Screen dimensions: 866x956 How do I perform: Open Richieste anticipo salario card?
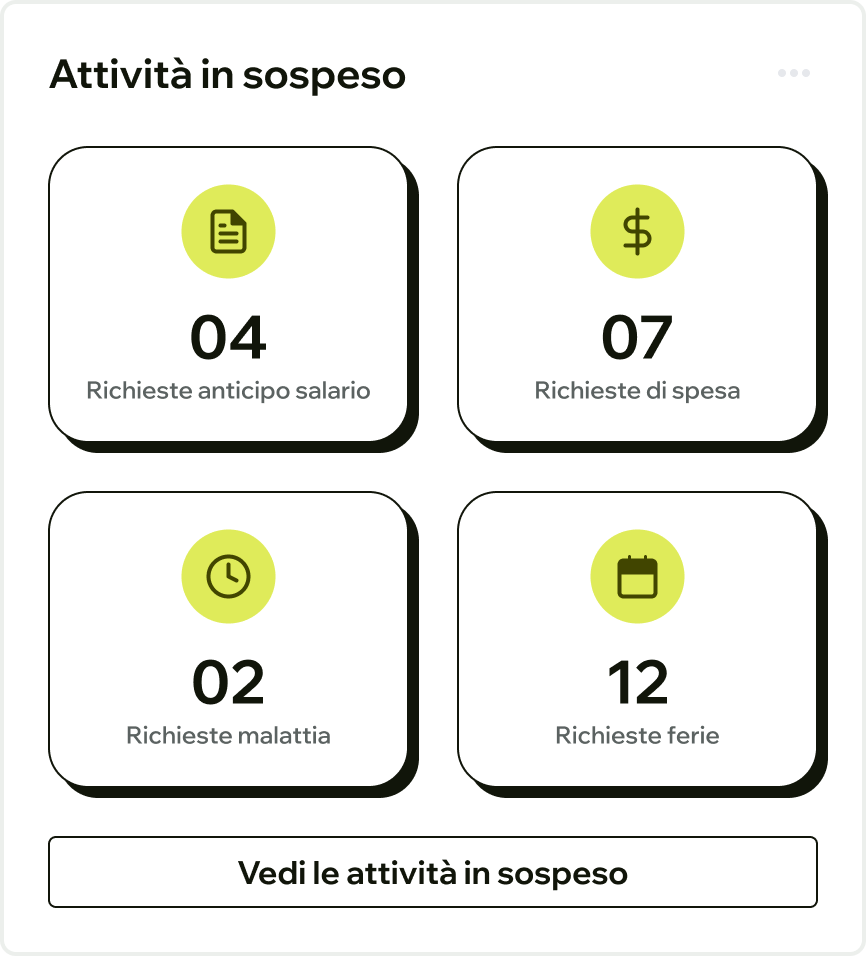228,294
